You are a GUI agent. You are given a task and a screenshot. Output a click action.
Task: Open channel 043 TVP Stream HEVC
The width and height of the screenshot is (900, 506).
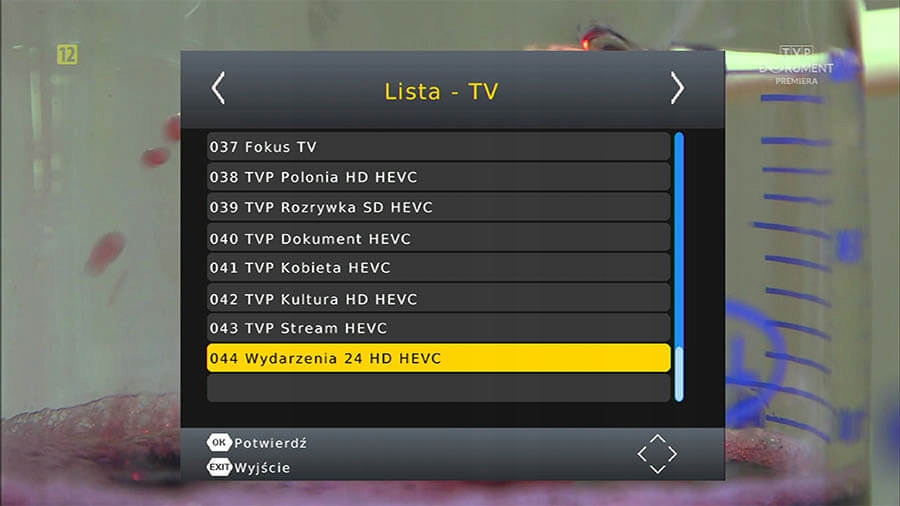click(438, 328)
